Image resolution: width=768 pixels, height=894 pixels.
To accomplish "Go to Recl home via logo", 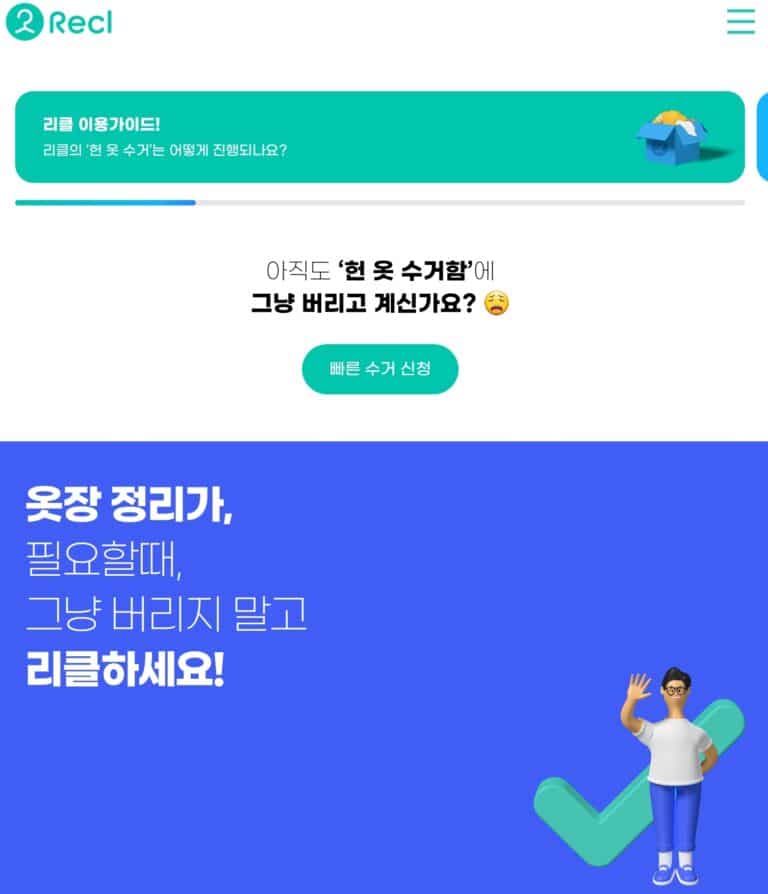I will tap(58, 22).
